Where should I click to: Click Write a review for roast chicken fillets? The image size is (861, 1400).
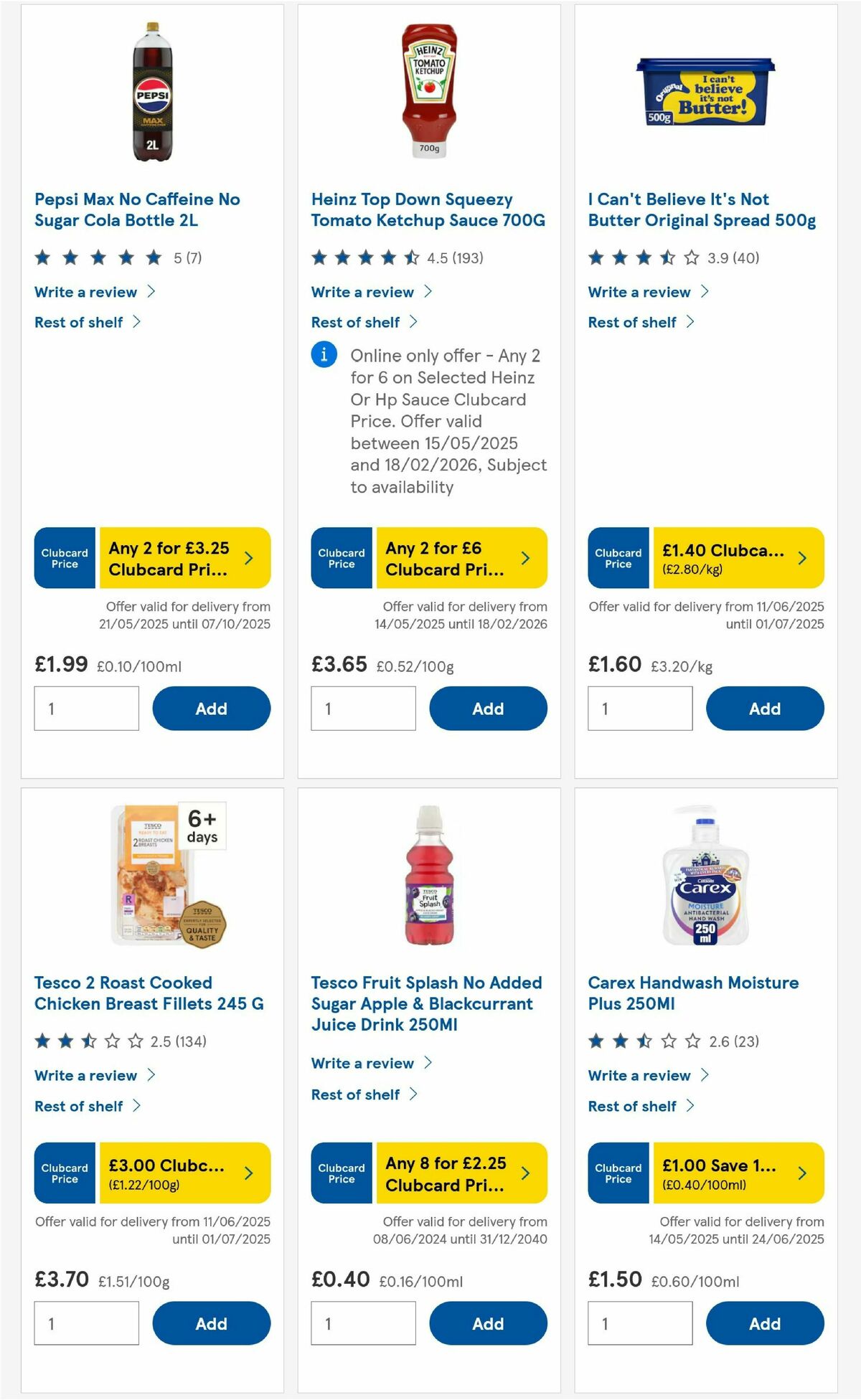pyautogui.click(x=85, y=1075)
